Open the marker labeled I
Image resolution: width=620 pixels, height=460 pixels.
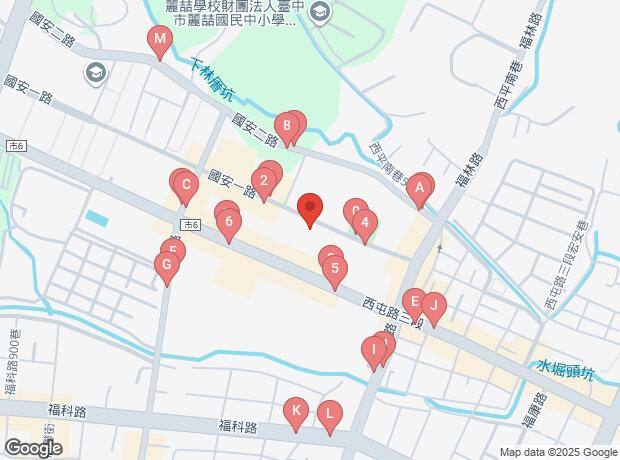(374, 350)
